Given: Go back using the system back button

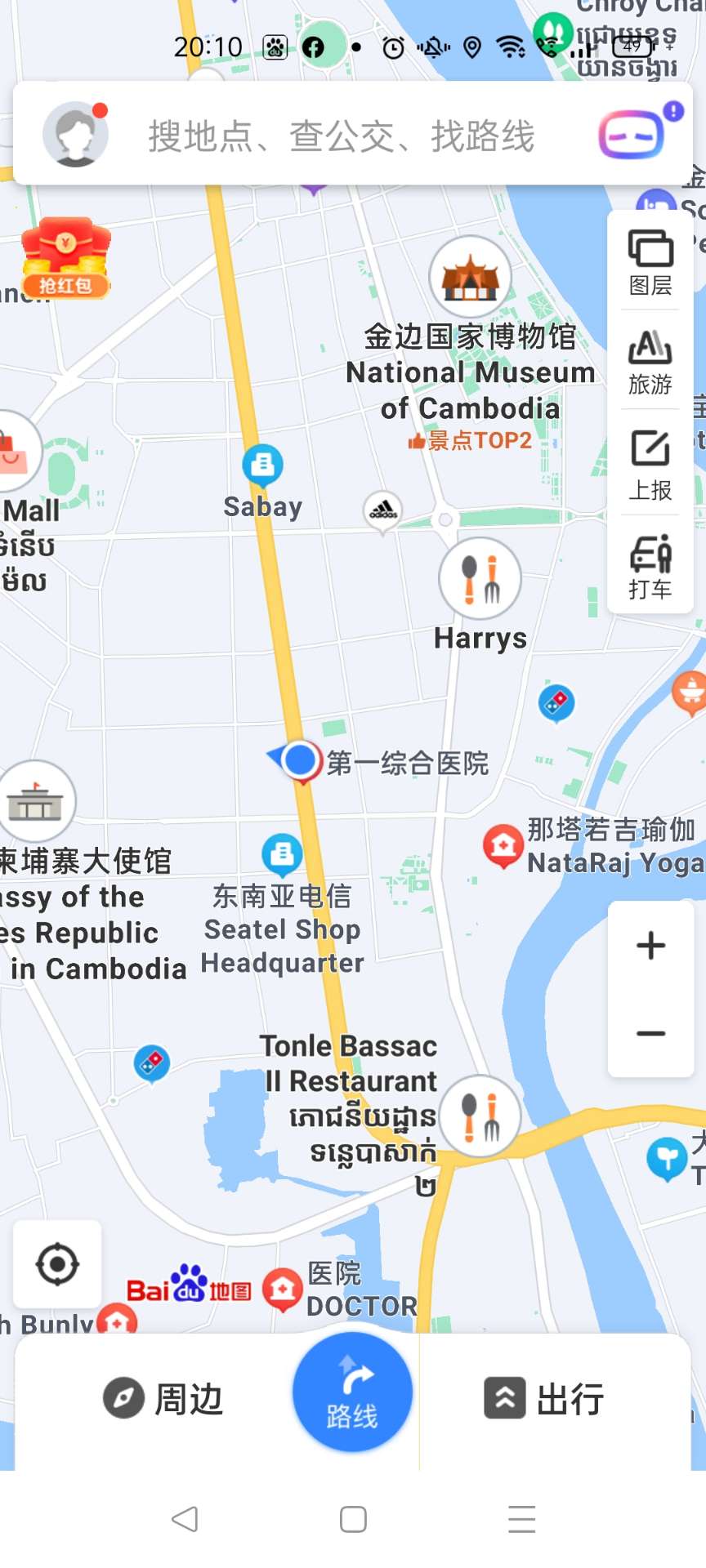Looking at the screenshot, I should click(185, 1519).
